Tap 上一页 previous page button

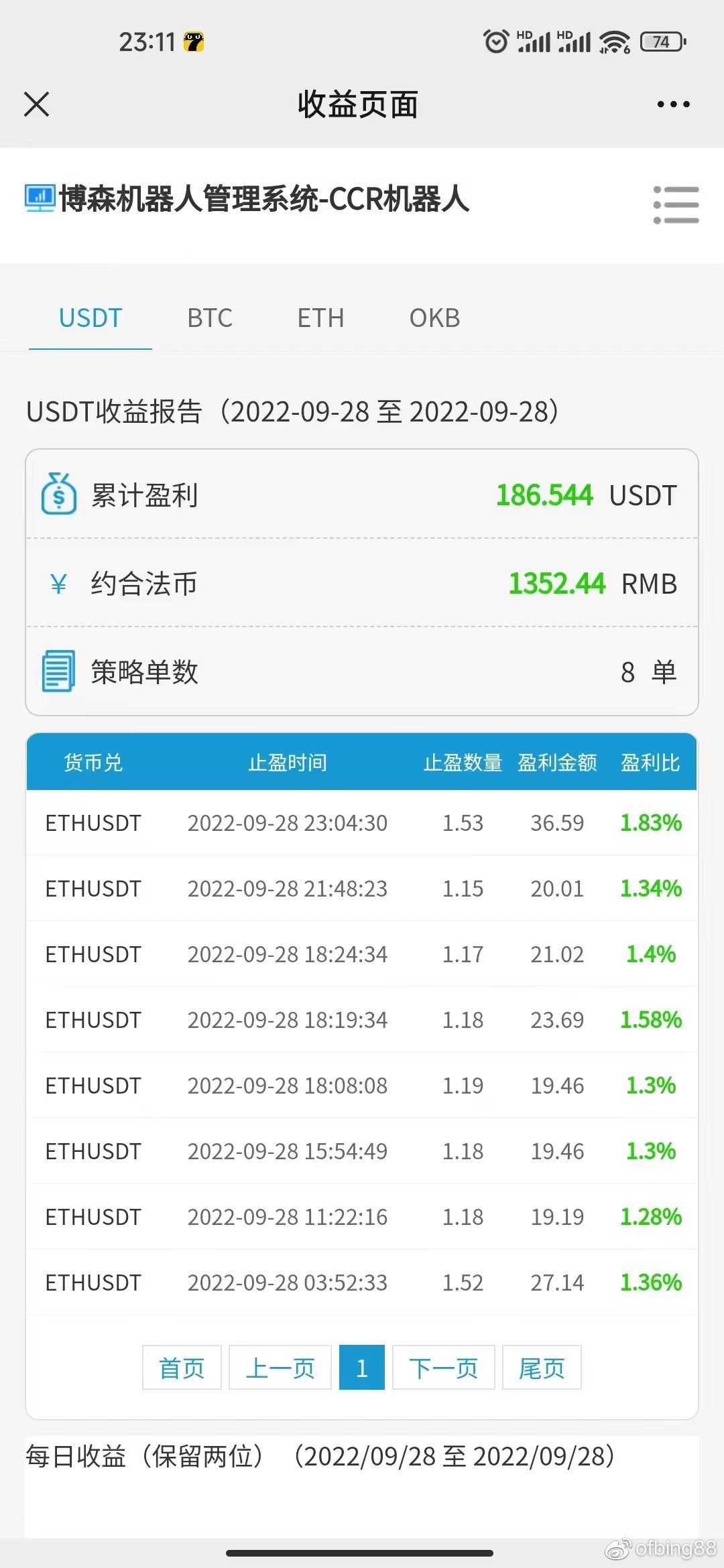click(x=280, y=1367)
